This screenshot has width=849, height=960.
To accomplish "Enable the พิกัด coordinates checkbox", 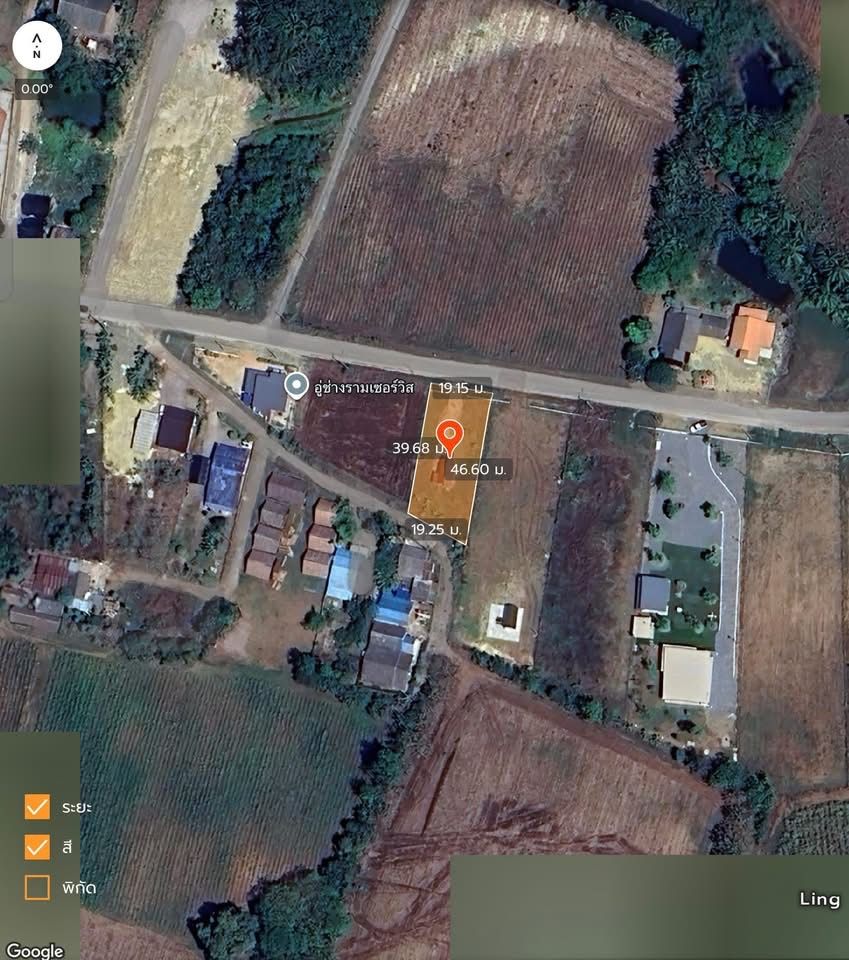I will (36, 888).
